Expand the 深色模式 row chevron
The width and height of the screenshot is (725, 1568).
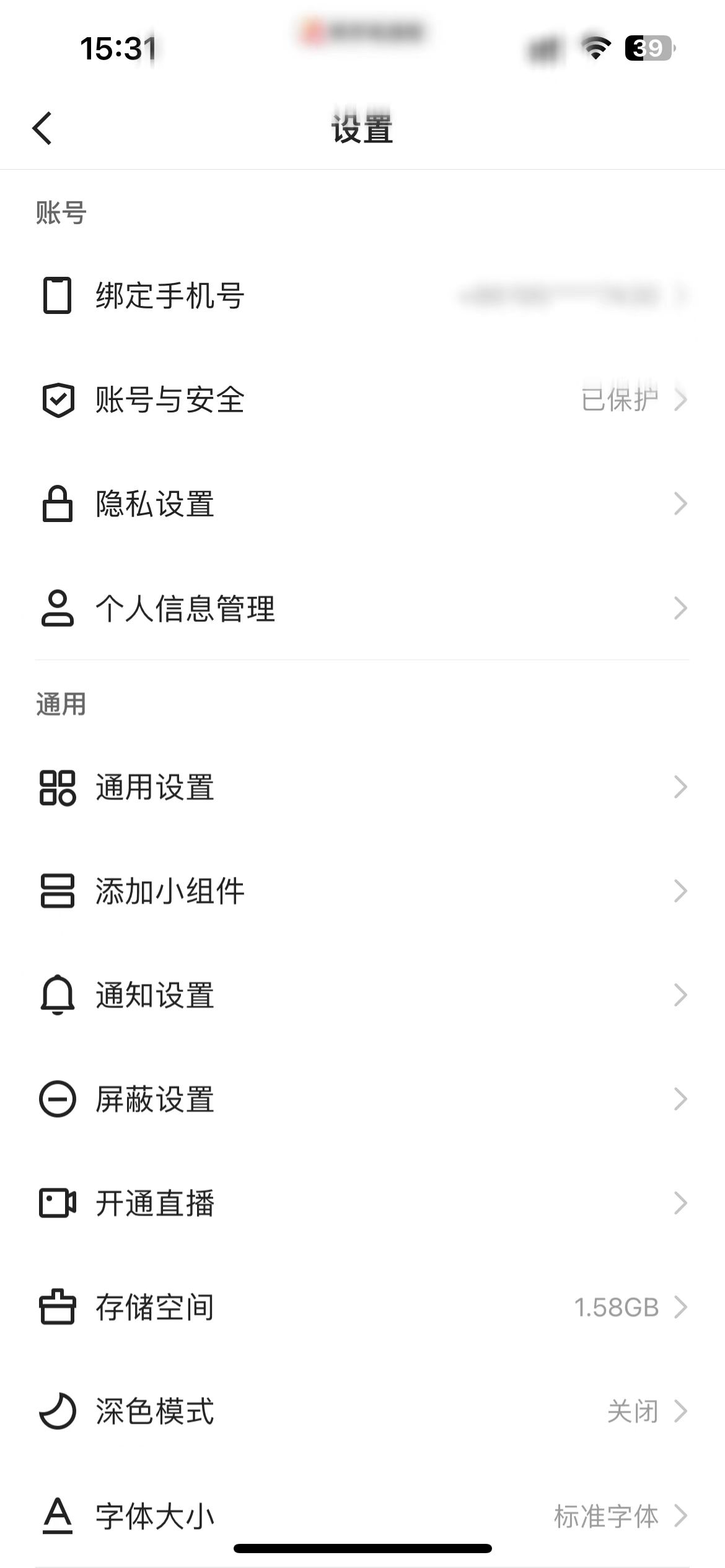pos(680,1411)
